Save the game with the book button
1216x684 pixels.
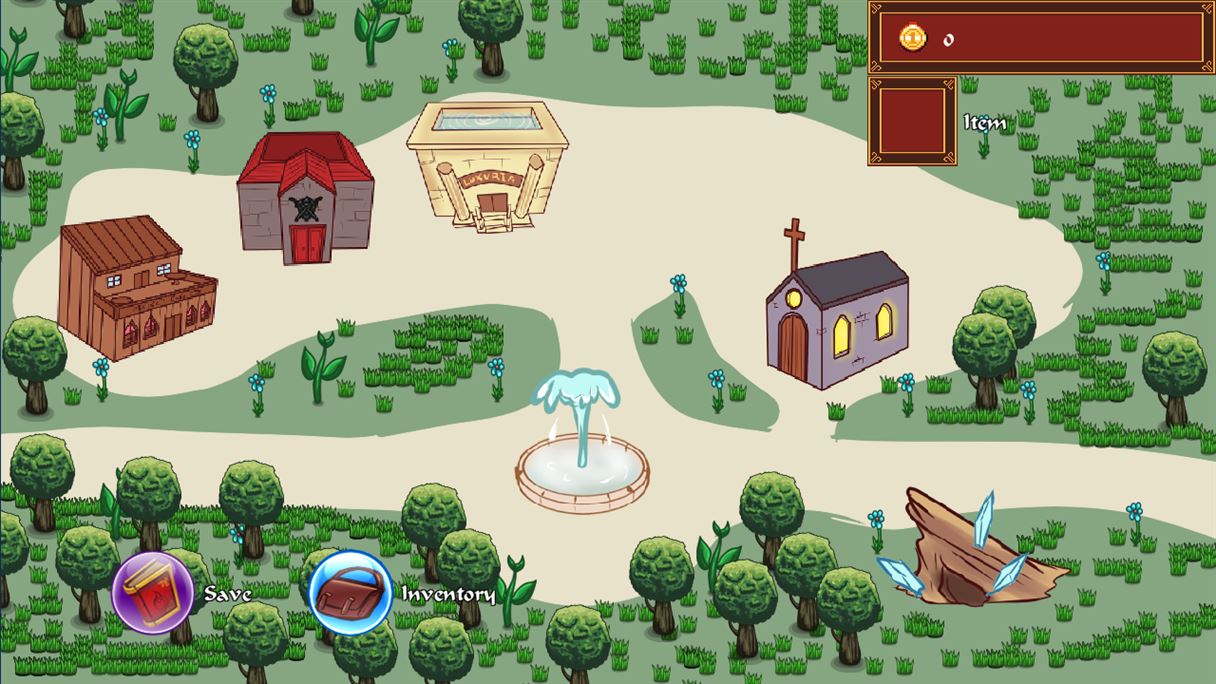[x=153, y=592]
